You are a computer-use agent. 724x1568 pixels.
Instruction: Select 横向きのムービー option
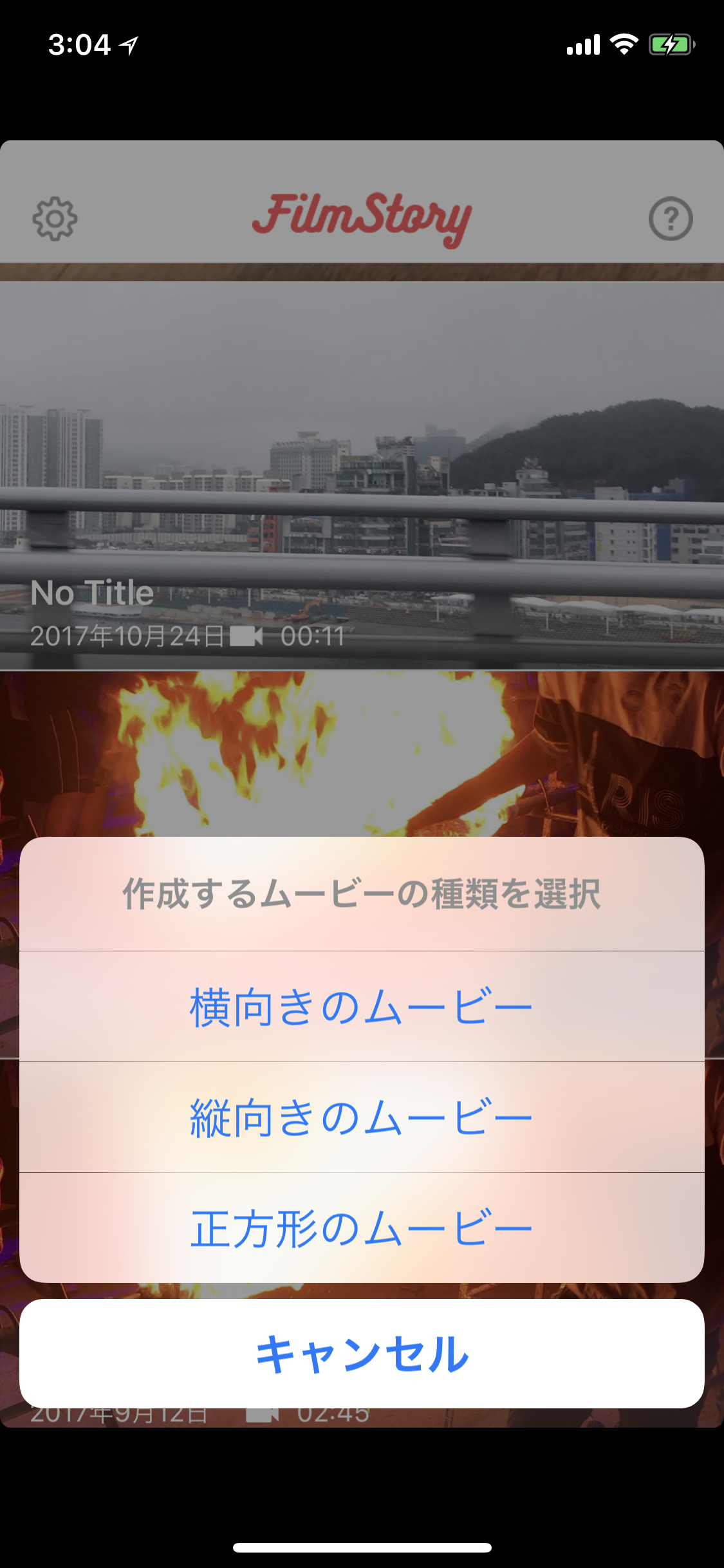coord(362,1006)
